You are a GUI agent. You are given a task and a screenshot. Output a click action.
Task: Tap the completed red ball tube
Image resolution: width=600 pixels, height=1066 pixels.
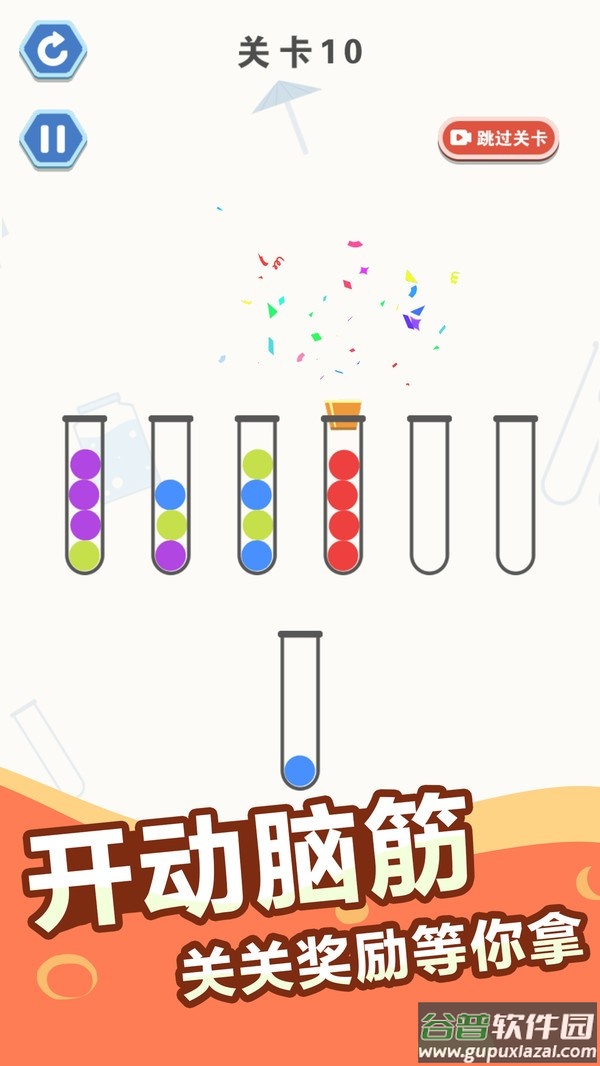pos(343,497)
